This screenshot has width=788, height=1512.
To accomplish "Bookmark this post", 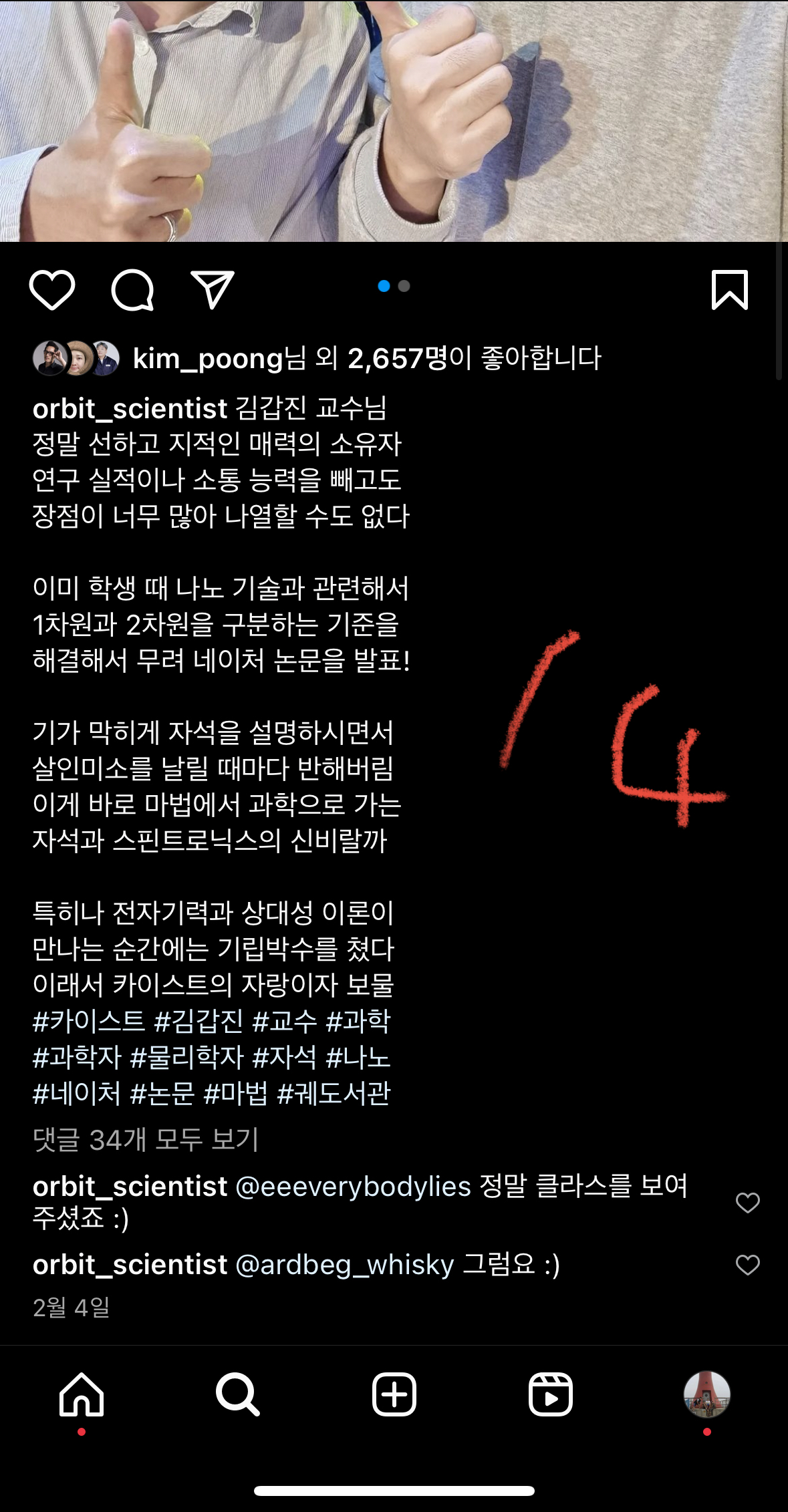I will [x=729, y=290].
